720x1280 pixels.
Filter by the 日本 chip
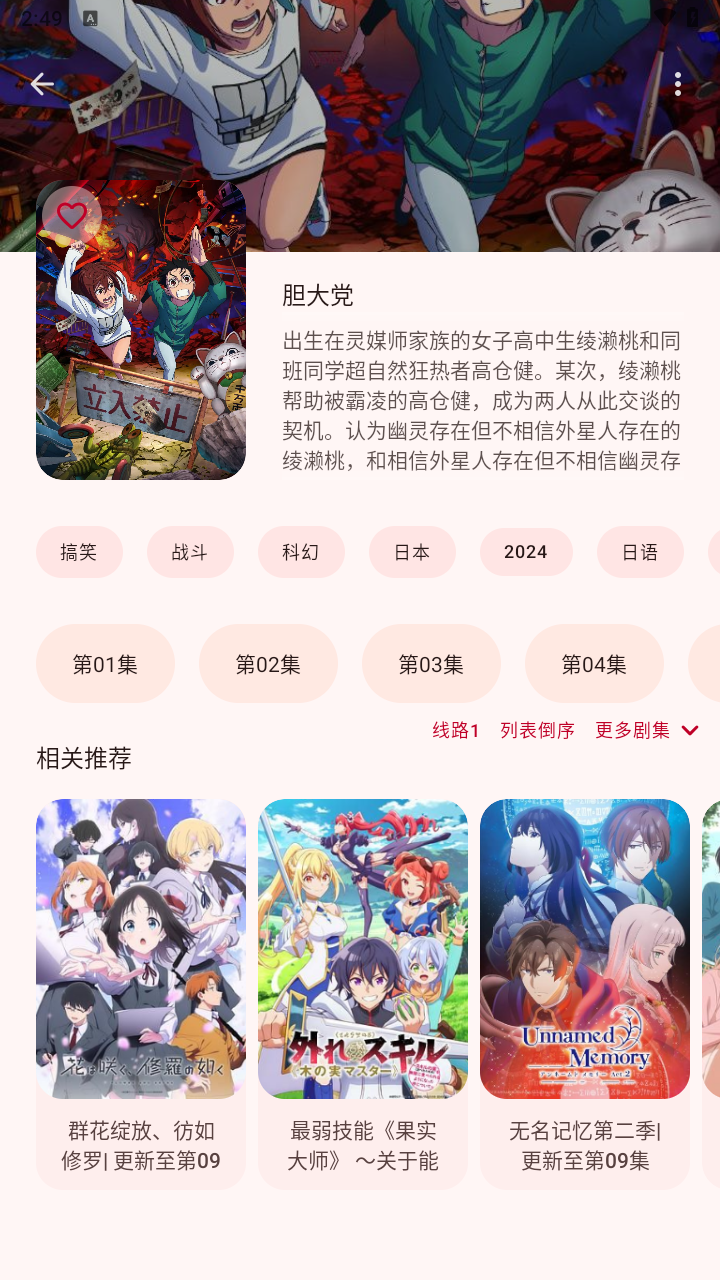[x=412, y=552]
